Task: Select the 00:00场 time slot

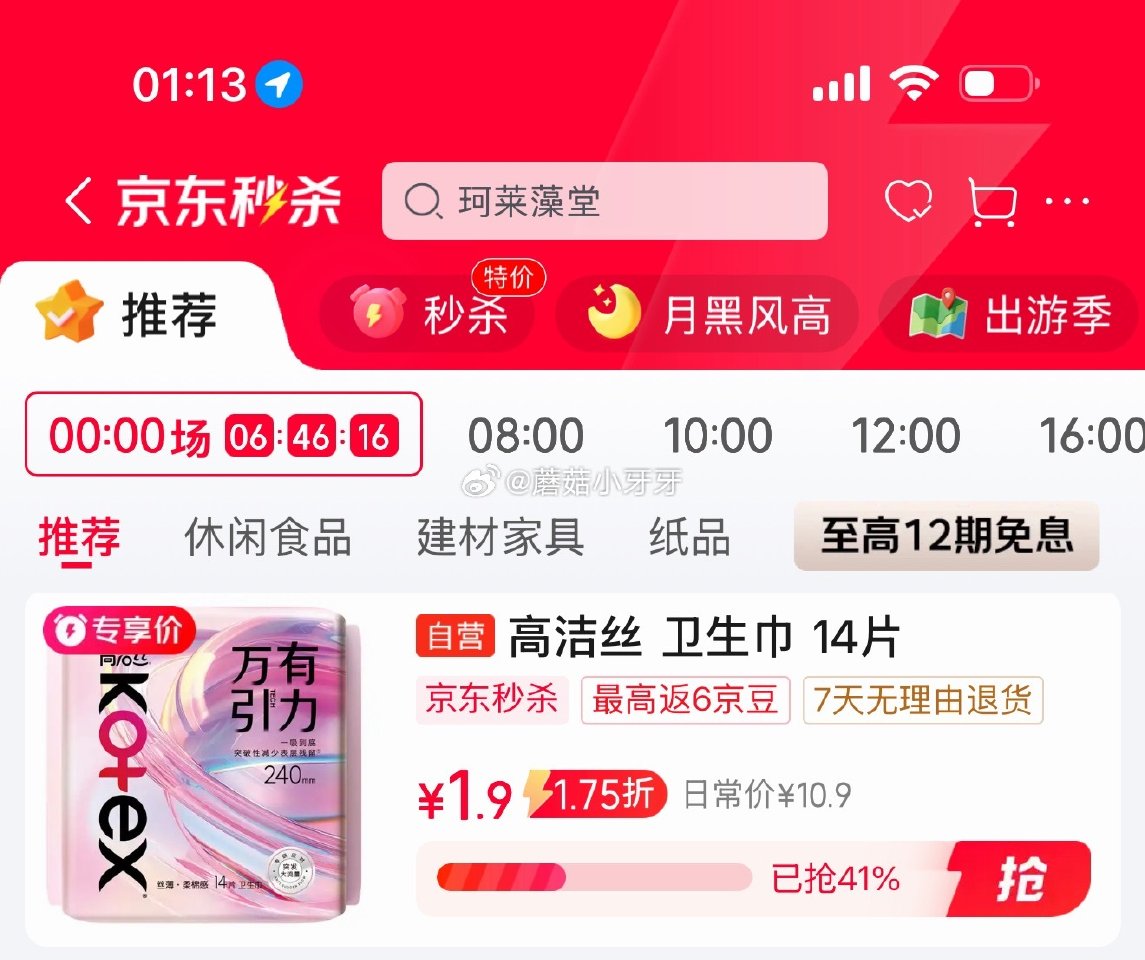Action: tap(223, 435)
